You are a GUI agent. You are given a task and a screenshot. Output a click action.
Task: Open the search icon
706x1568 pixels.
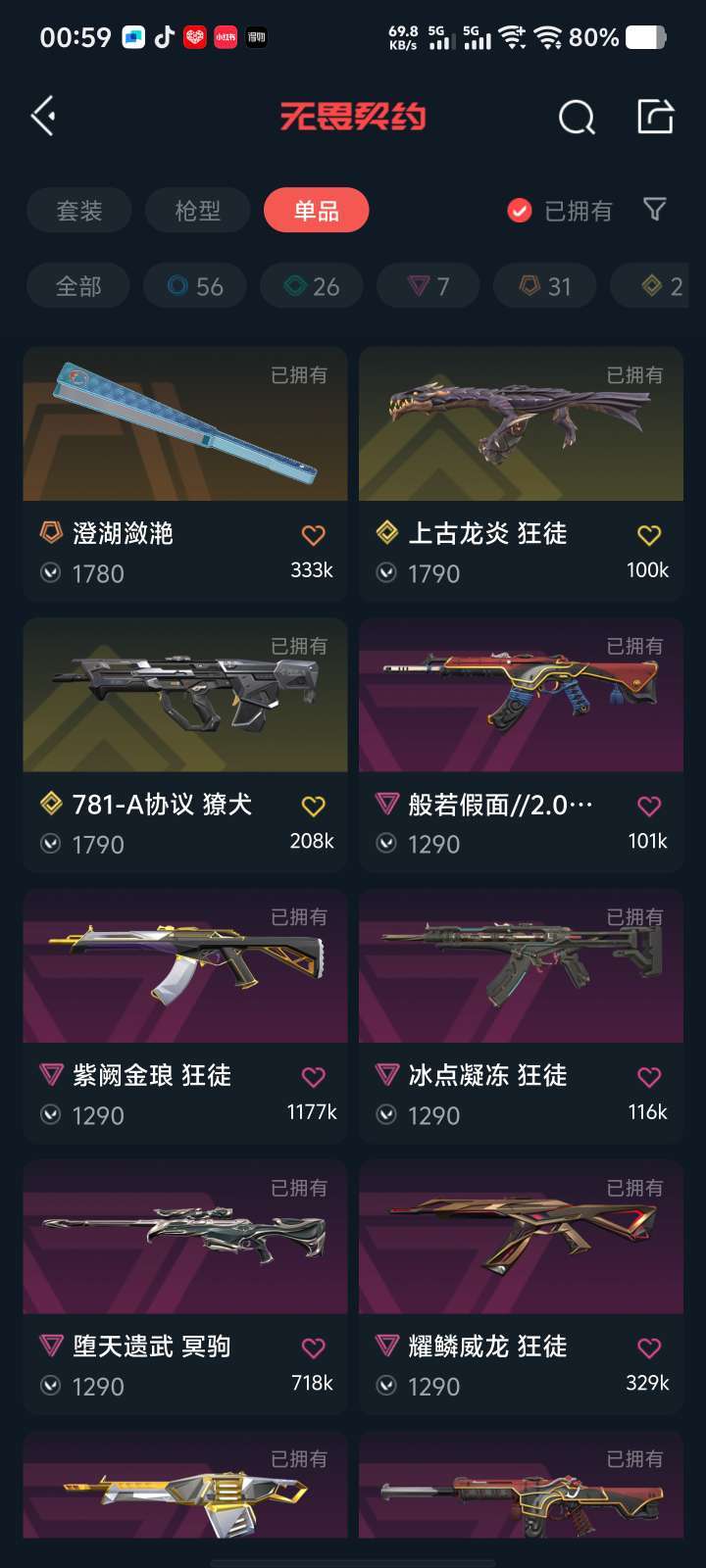point(577,118)
